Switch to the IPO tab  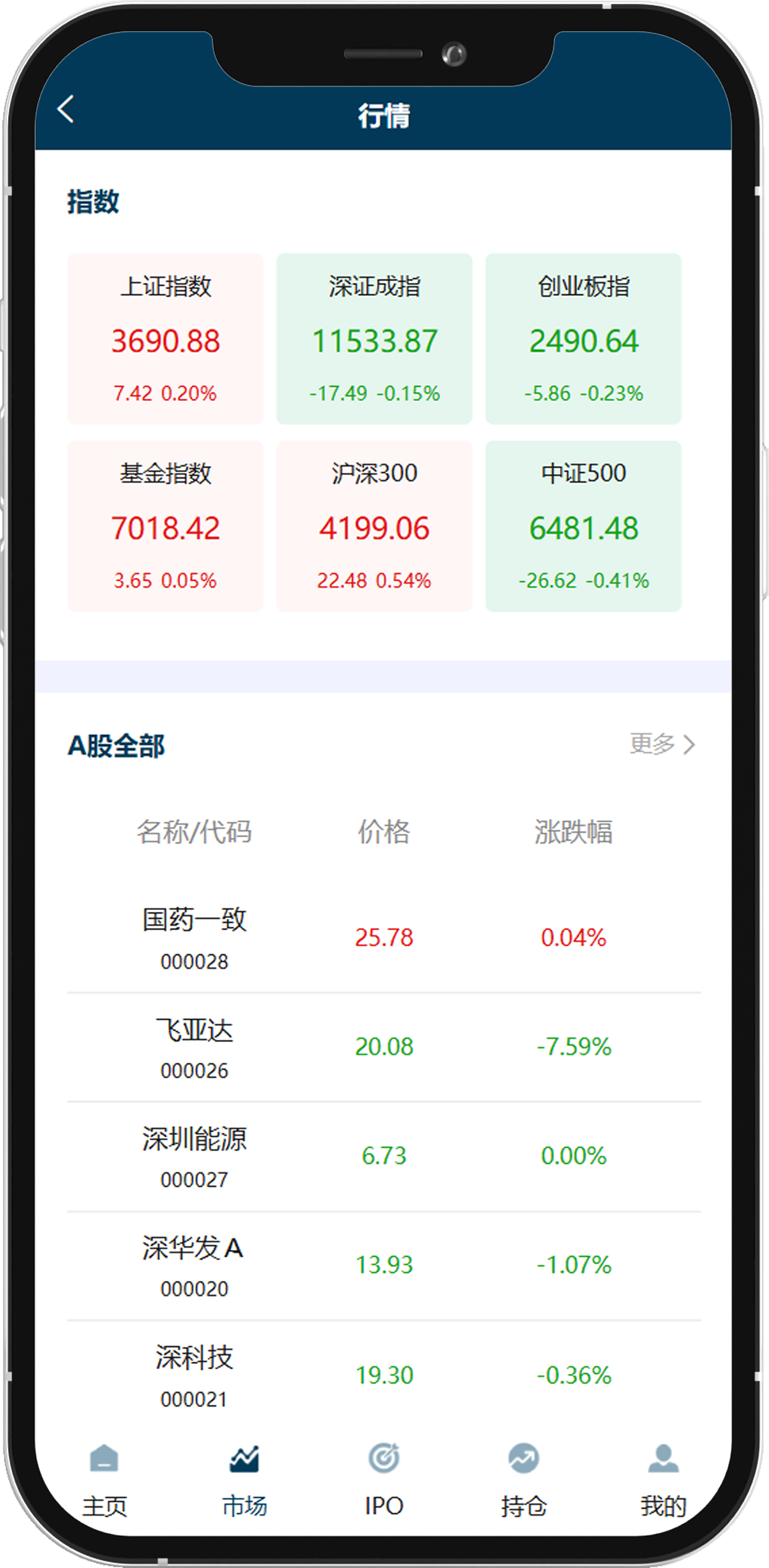coord(384,1480)
